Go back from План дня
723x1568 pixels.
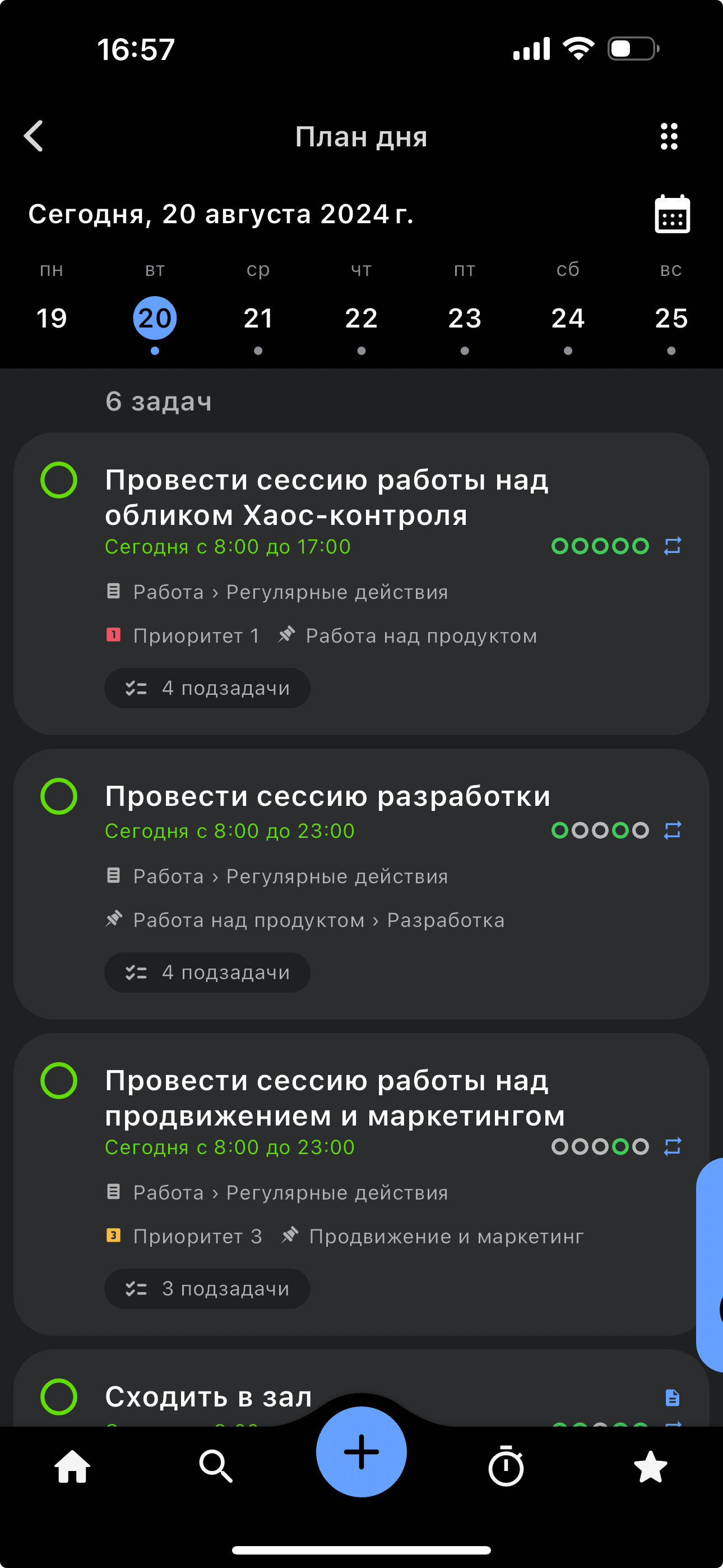point(34,136)
